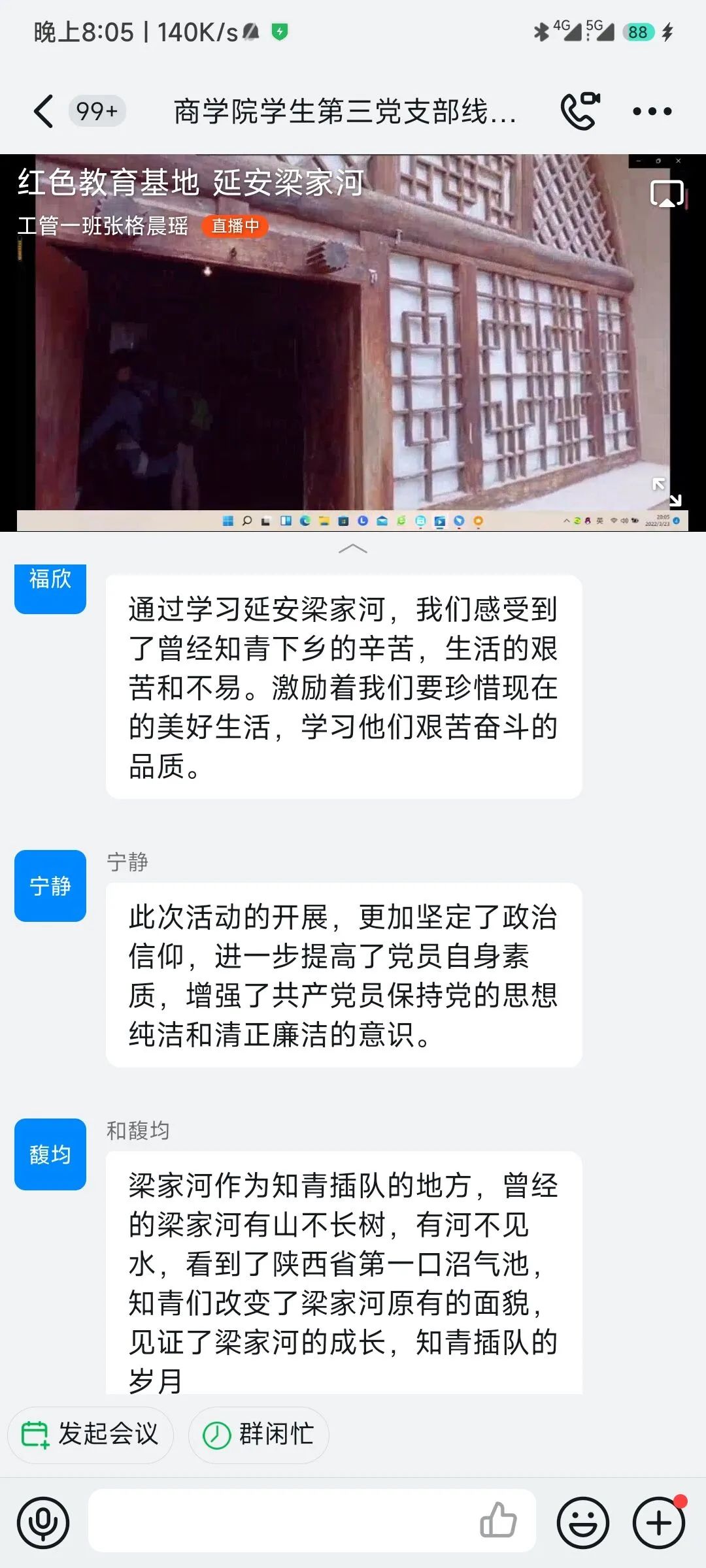This screenshot has width=706, height=1568.
Task: Open 宁静's profile avatar
Action: (x=50, y=886)
